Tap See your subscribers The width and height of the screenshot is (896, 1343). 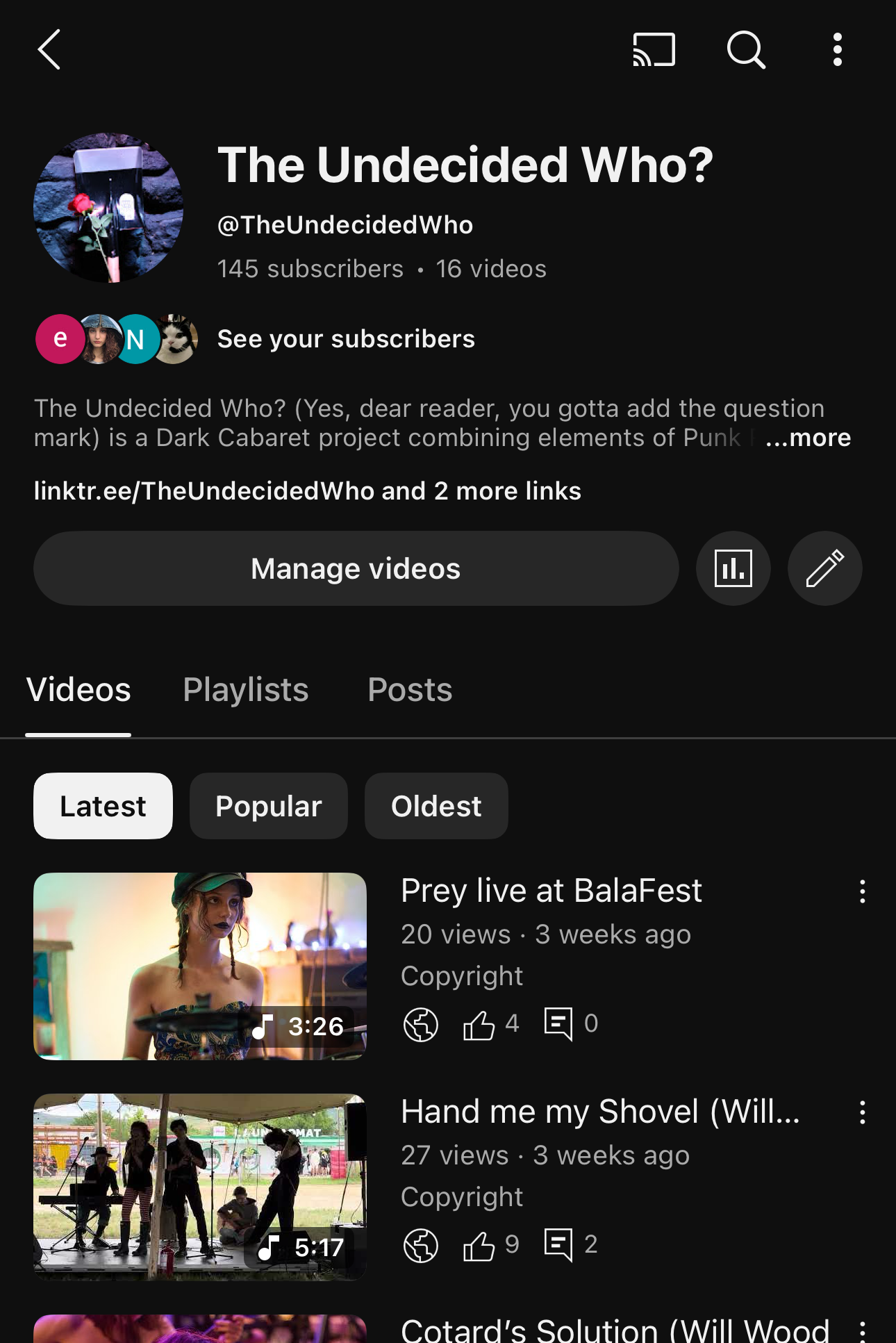coord(346,339)
